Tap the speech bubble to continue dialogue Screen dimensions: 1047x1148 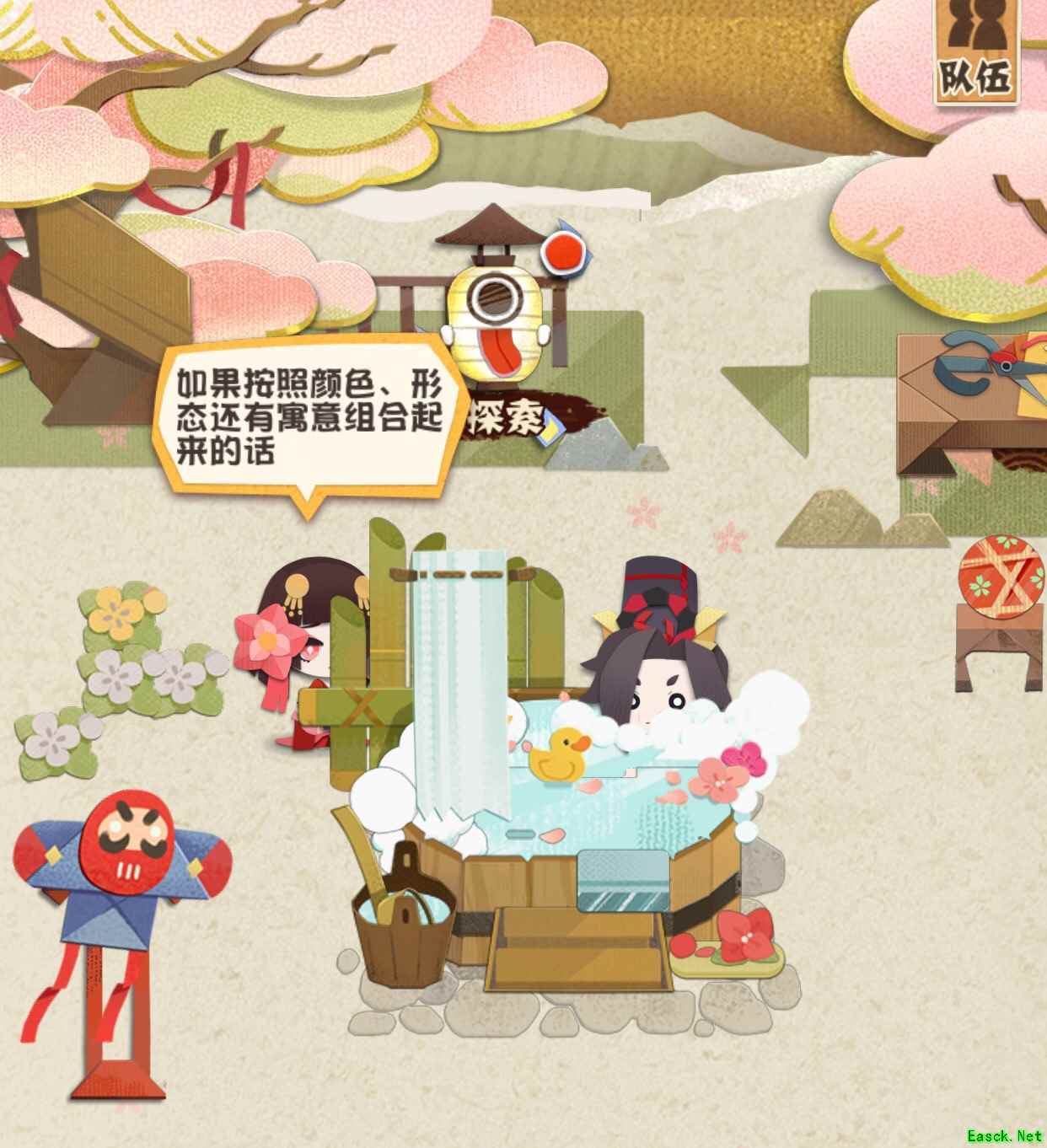[308, 416]
